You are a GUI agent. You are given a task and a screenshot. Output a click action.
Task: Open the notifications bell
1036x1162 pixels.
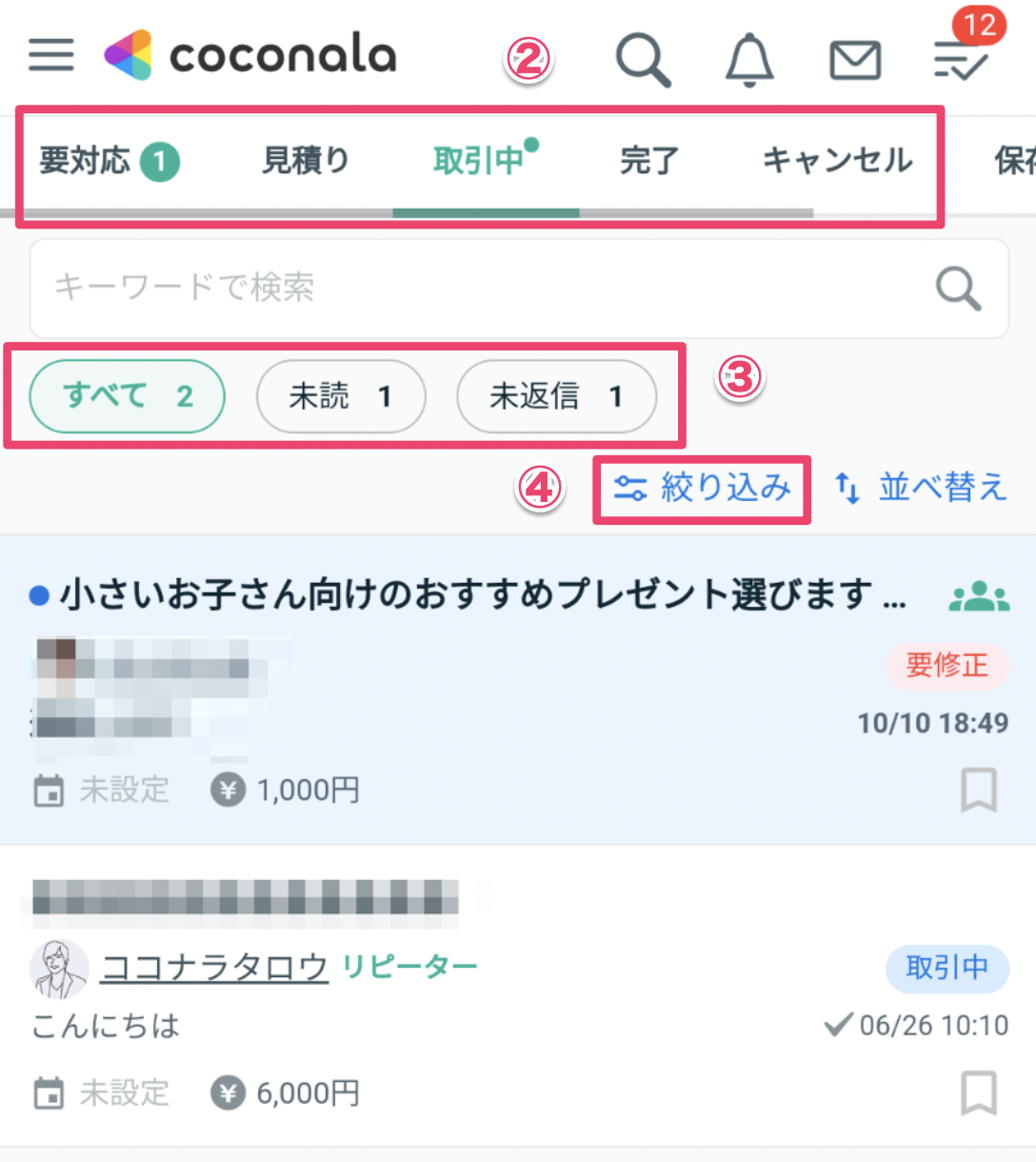click(x=749, y=59)
